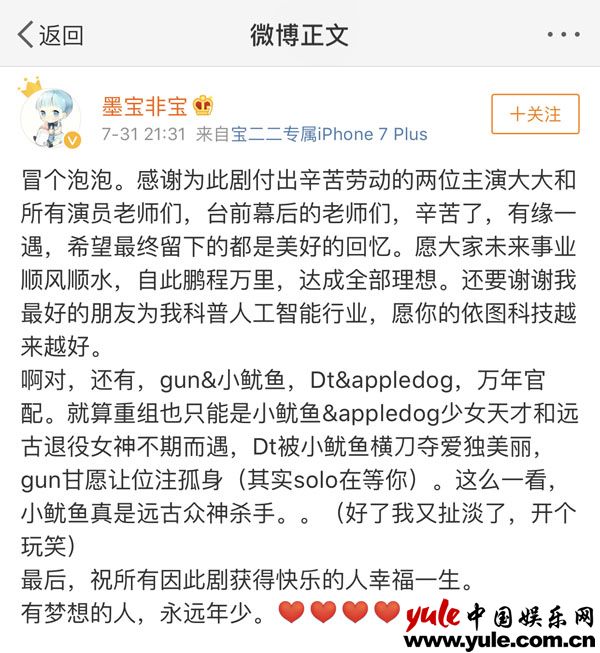Go back using the 返回 button
The height and width of the screenshot is (653, 600).
(50, 35)
